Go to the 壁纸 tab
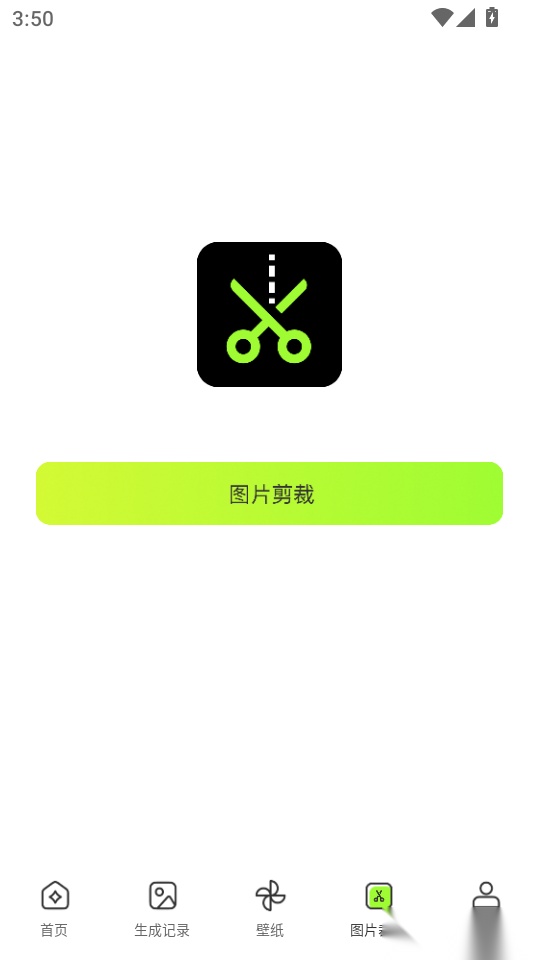 (x=270, y=909)
